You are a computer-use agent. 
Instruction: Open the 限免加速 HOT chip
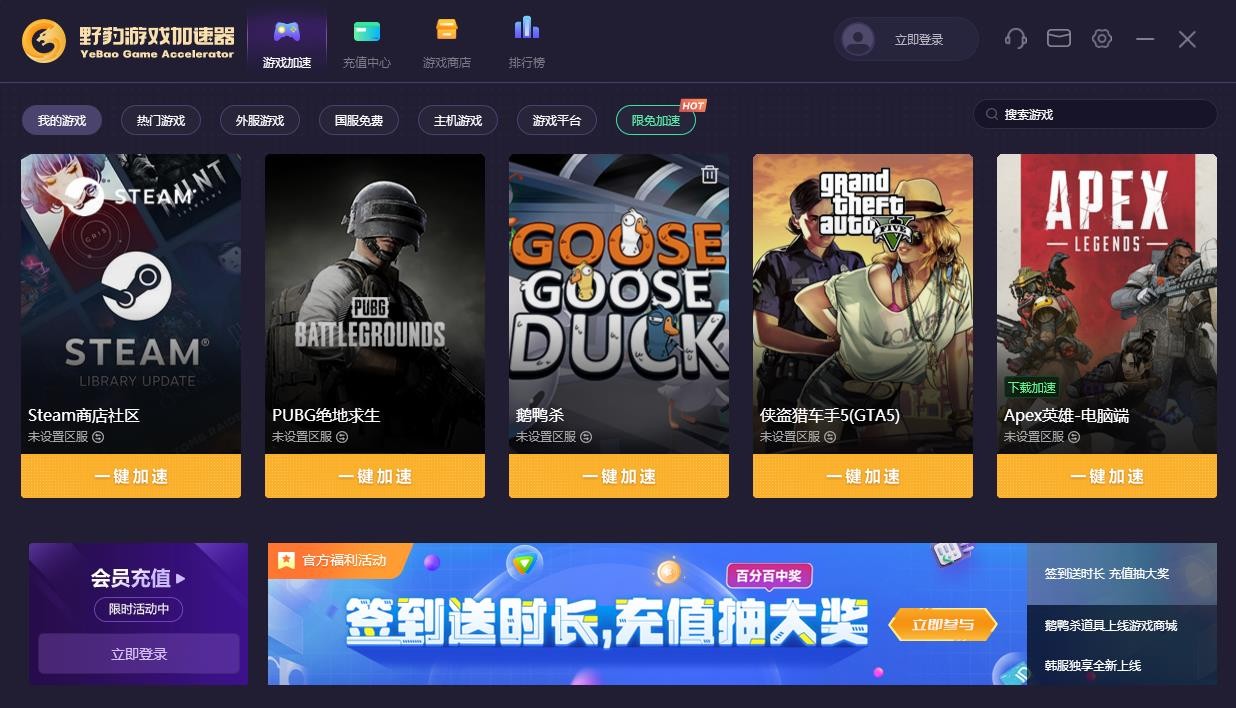tap(656, 121)
